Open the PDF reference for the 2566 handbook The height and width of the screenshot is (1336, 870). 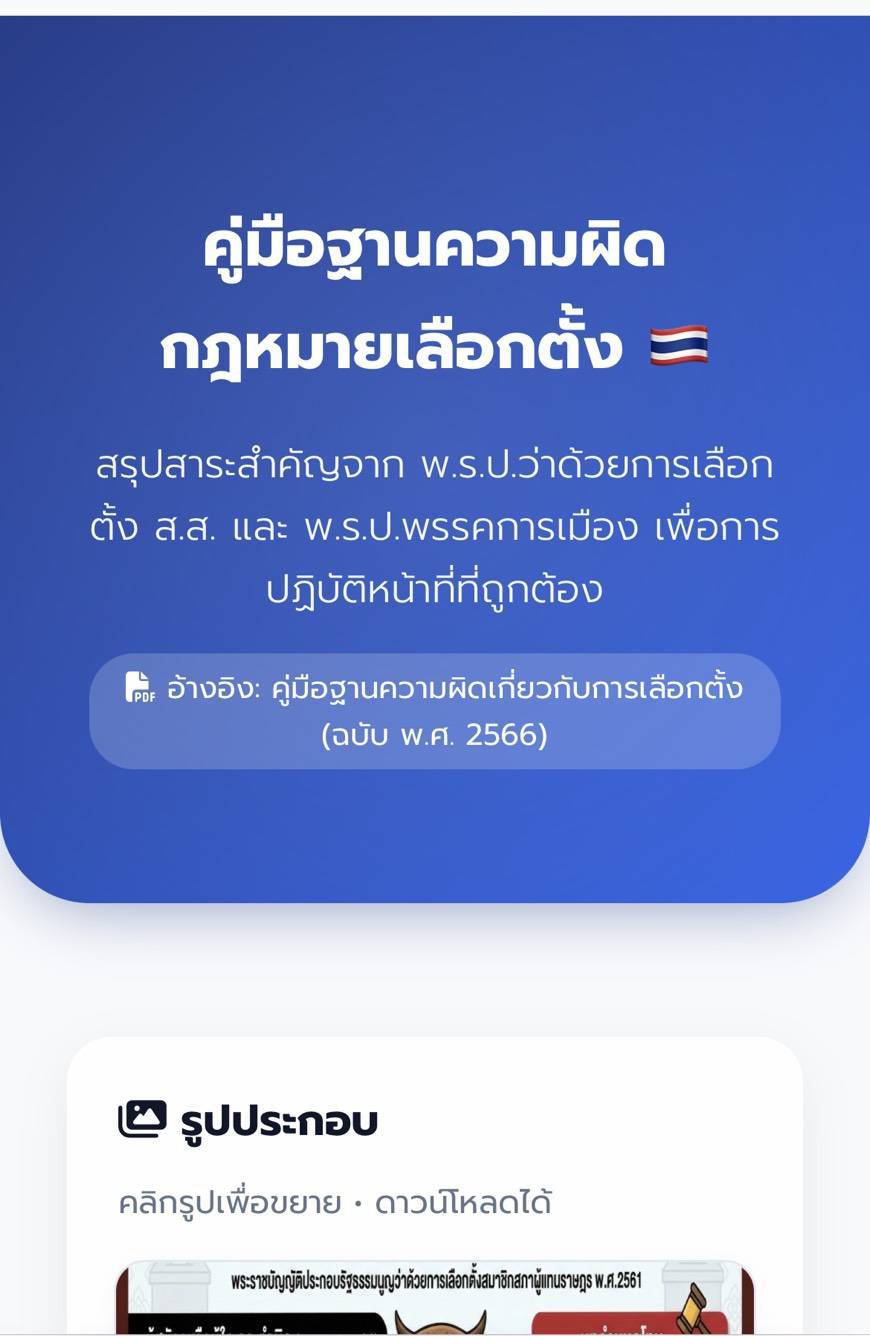[x=434, y=711]
